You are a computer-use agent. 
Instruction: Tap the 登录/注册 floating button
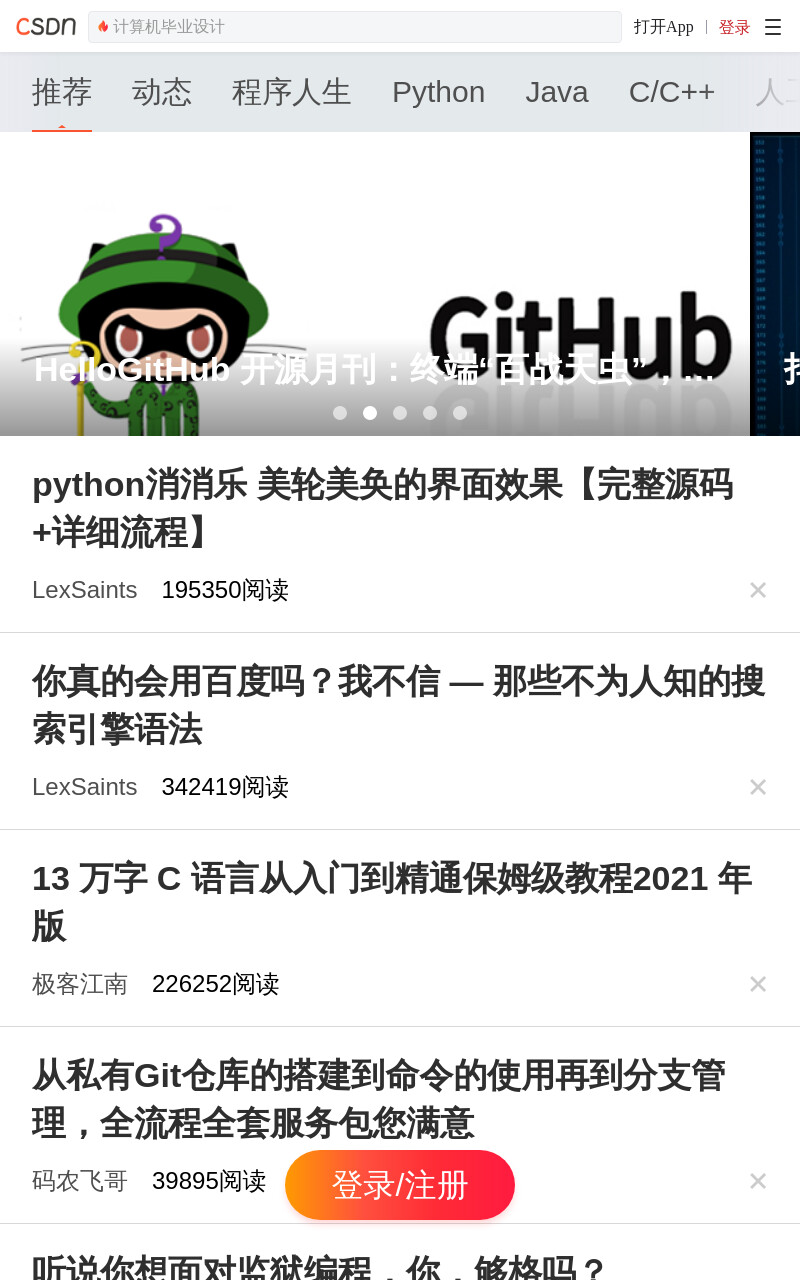400,1185
